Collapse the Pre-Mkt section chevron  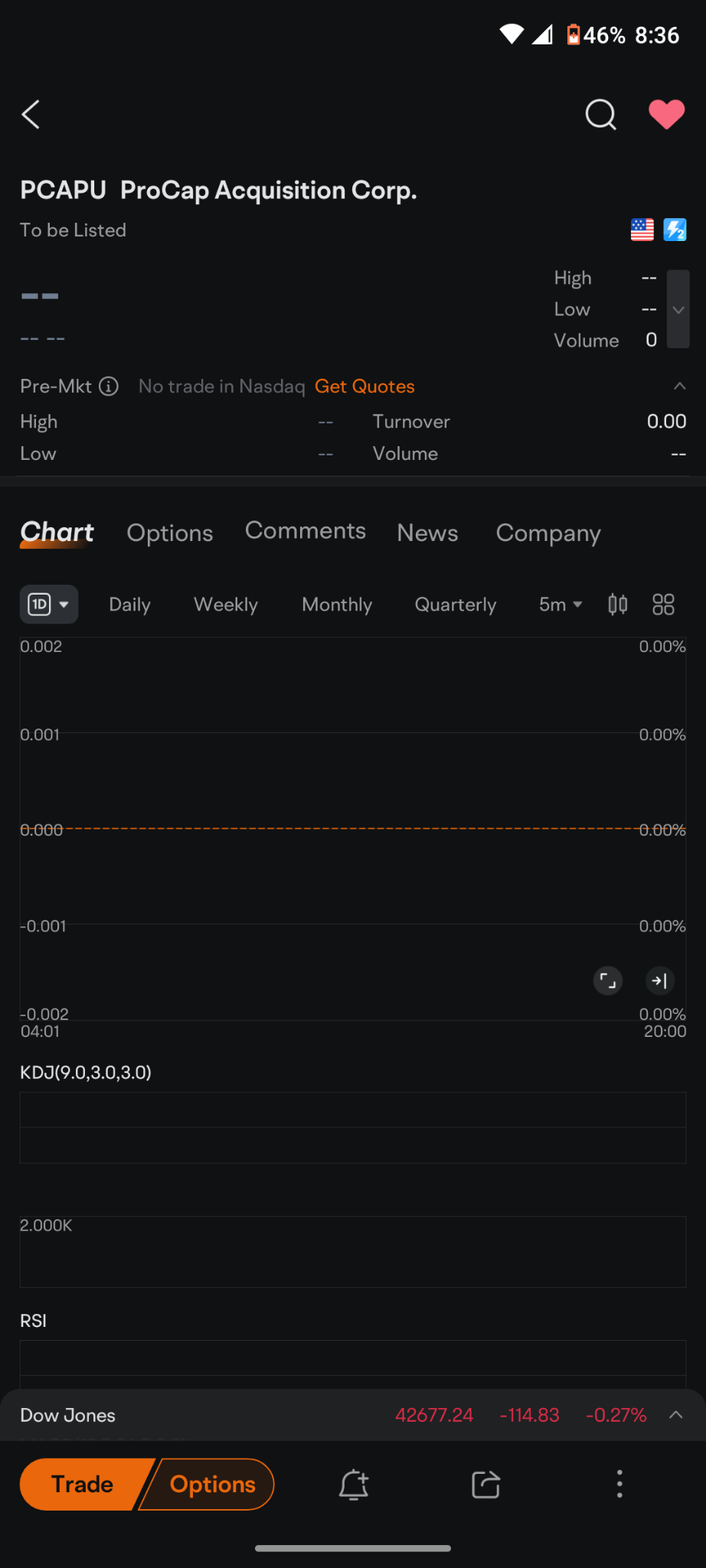(679, 386)
